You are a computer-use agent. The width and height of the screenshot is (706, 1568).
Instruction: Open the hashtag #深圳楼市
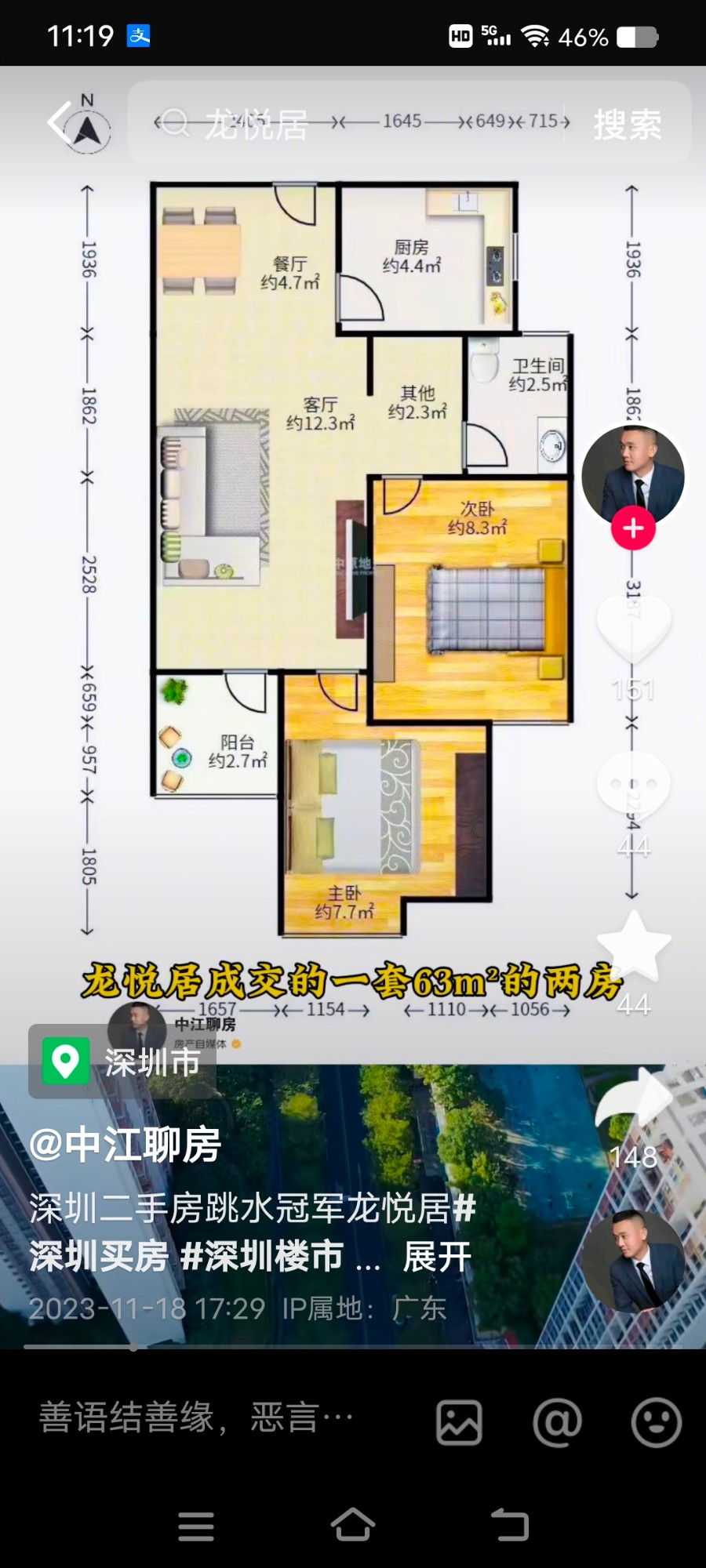click(x=262, y=1257)
